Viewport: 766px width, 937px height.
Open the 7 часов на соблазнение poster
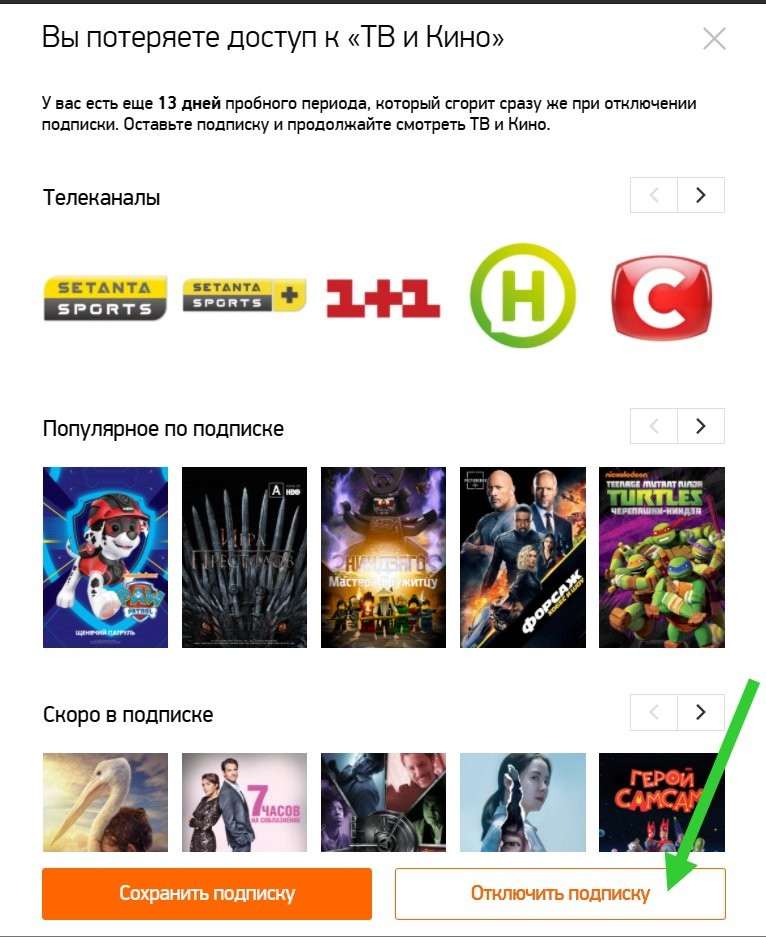click(244, 801)
